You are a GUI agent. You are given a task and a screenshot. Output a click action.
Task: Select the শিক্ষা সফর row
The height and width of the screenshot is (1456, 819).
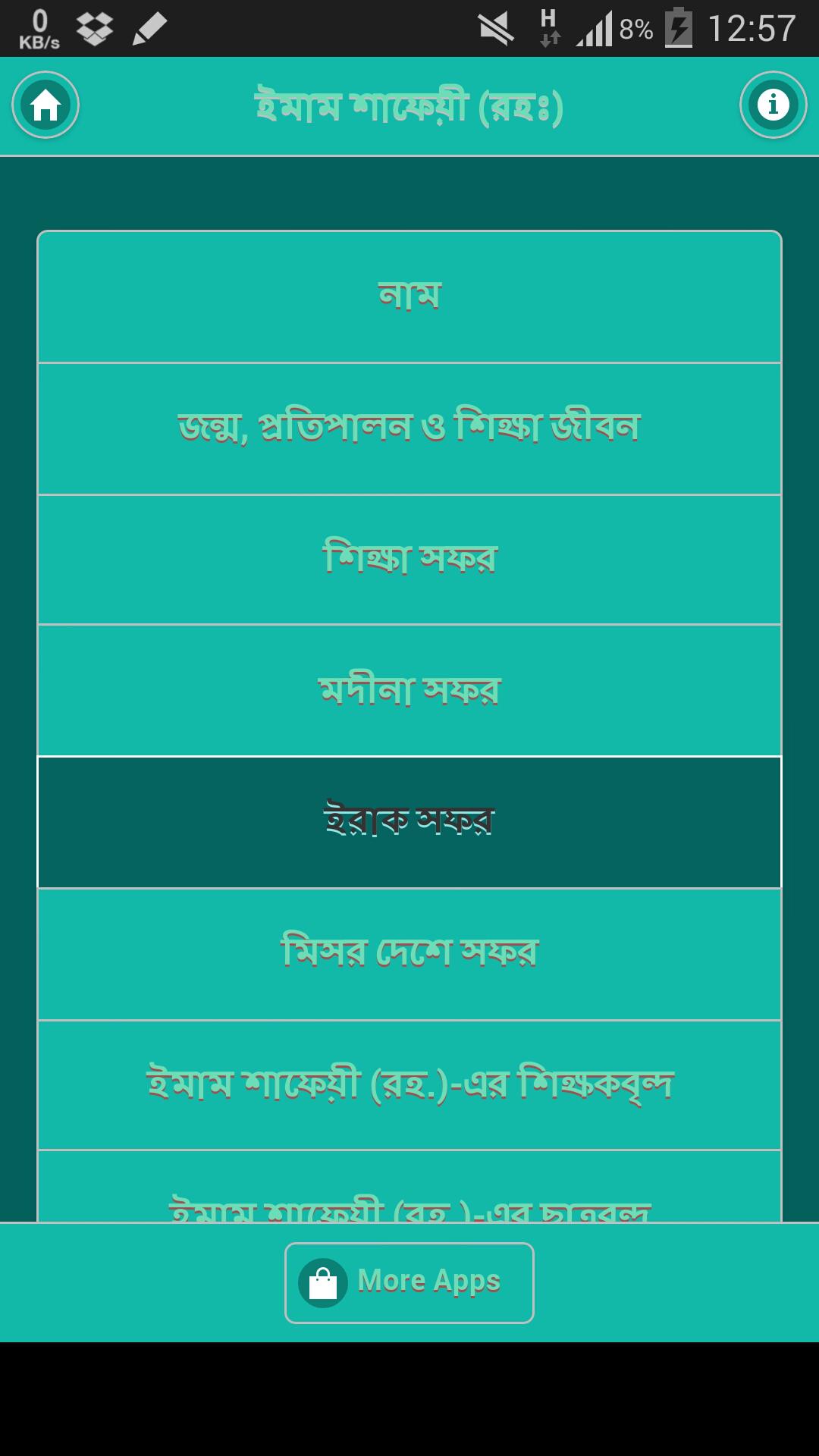(409, 560)
